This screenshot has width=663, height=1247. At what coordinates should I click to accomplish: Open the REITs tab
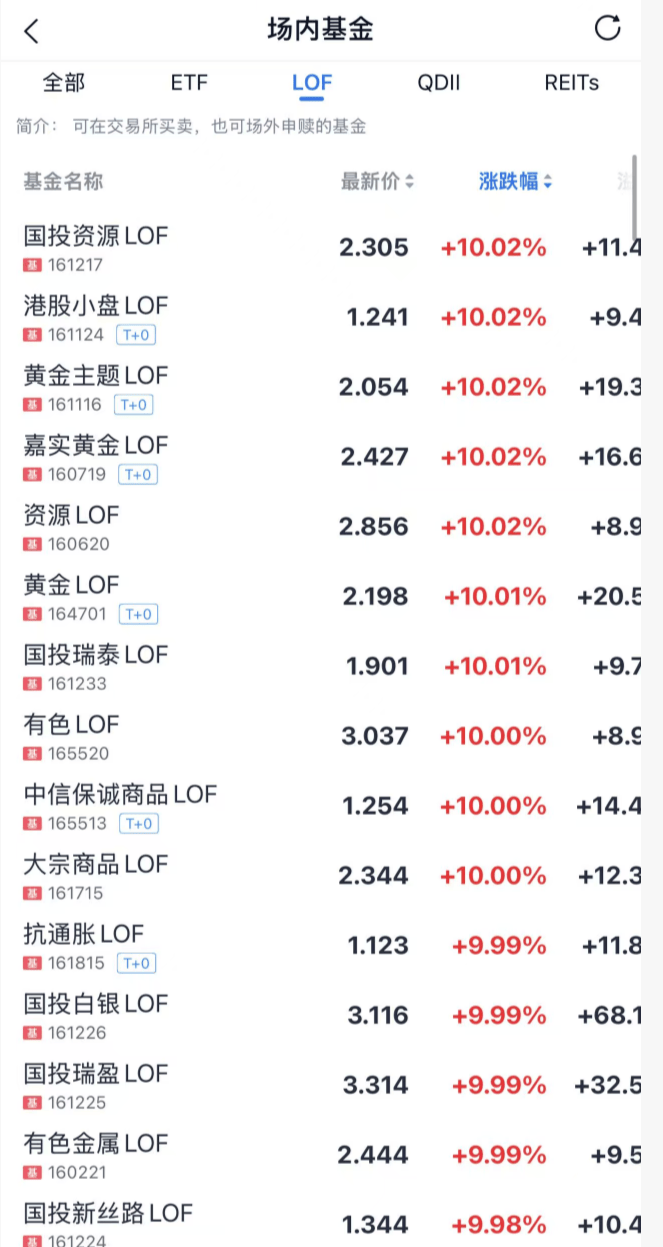(571, 82)
